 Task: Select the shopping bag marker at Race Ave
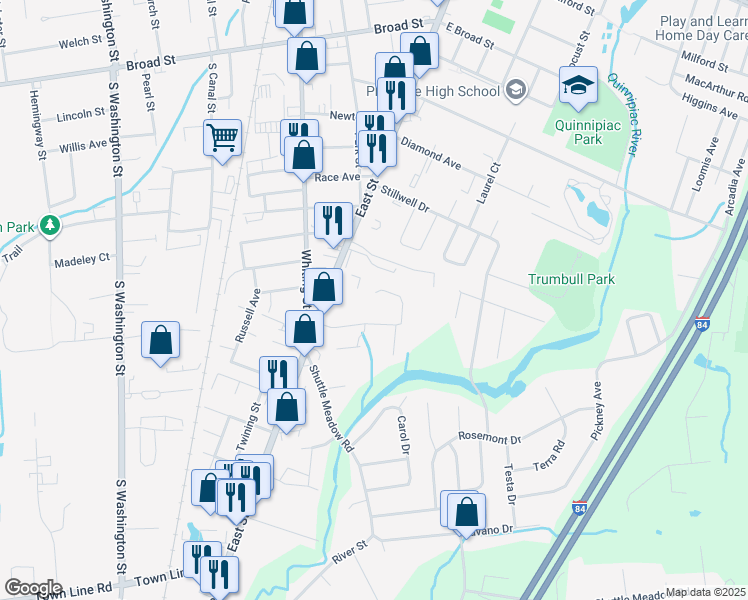304,156
